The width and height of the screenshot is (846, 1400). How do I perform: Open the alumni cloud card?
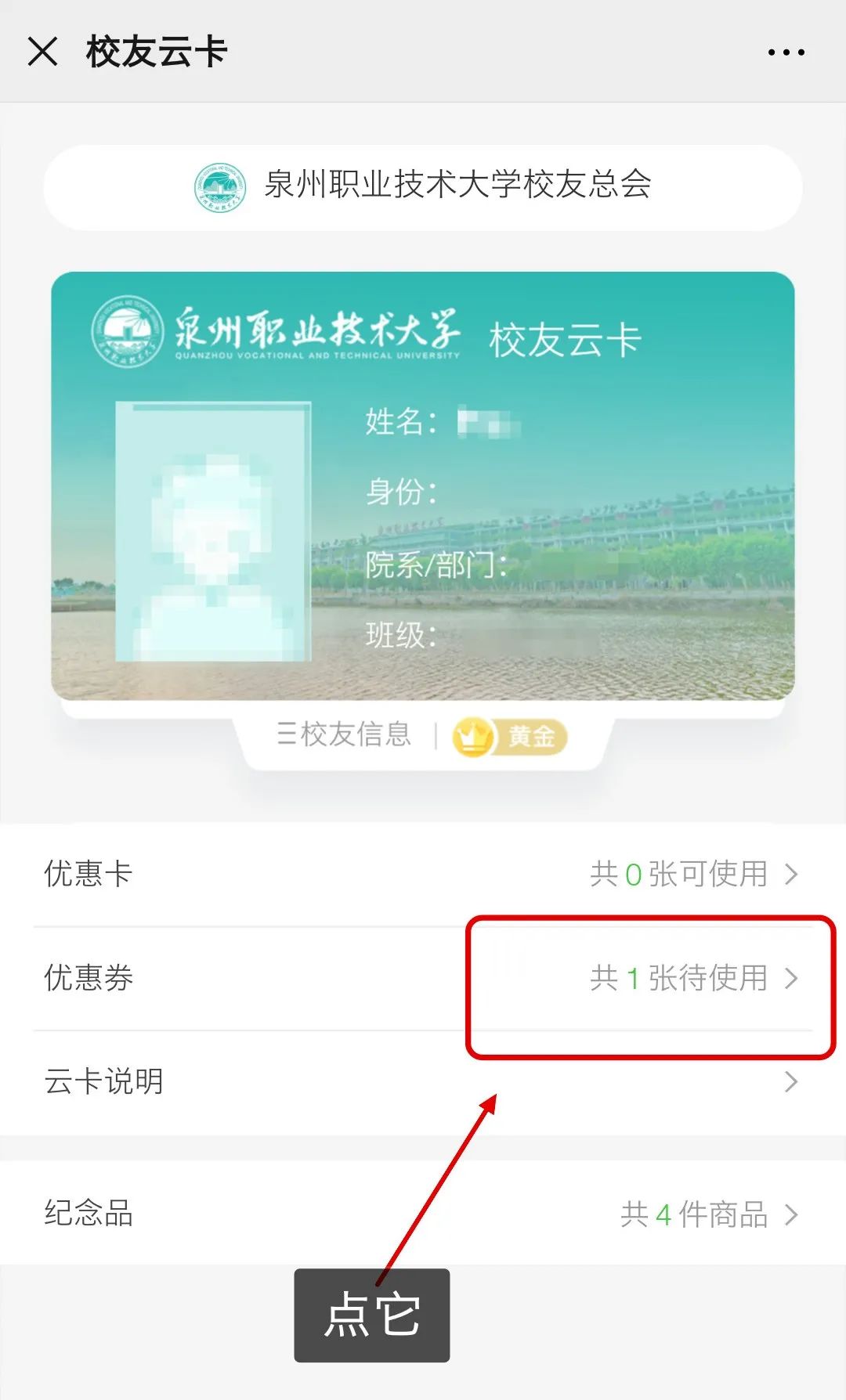tap(423, 485)
